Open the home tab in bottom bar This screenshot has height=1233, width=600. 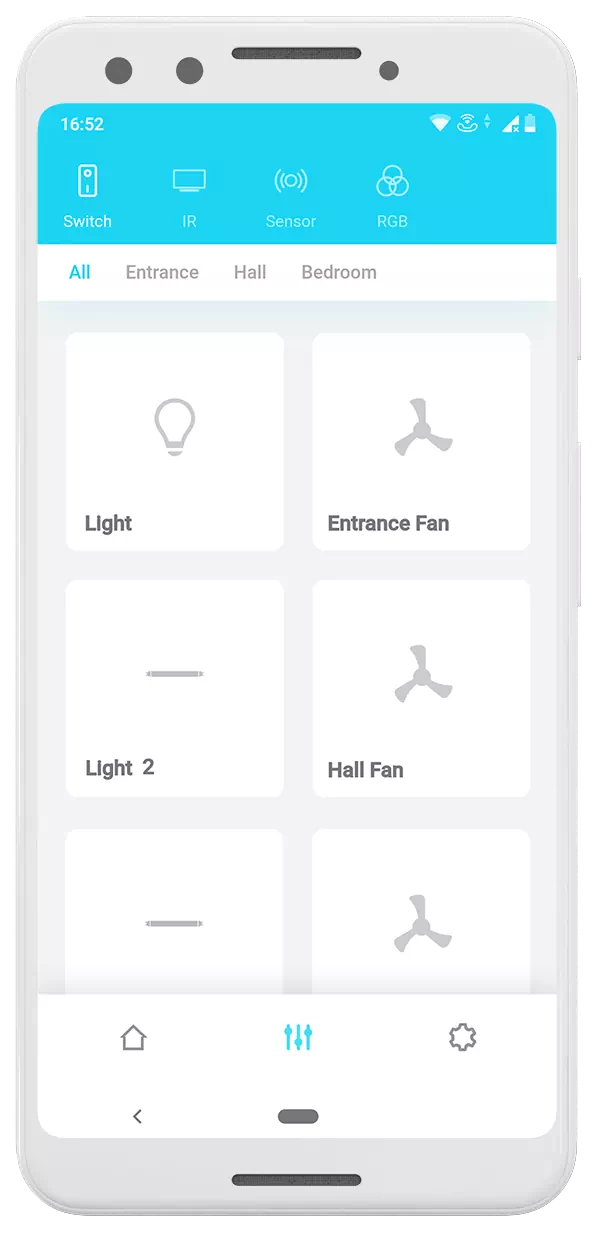point(133,1038)
